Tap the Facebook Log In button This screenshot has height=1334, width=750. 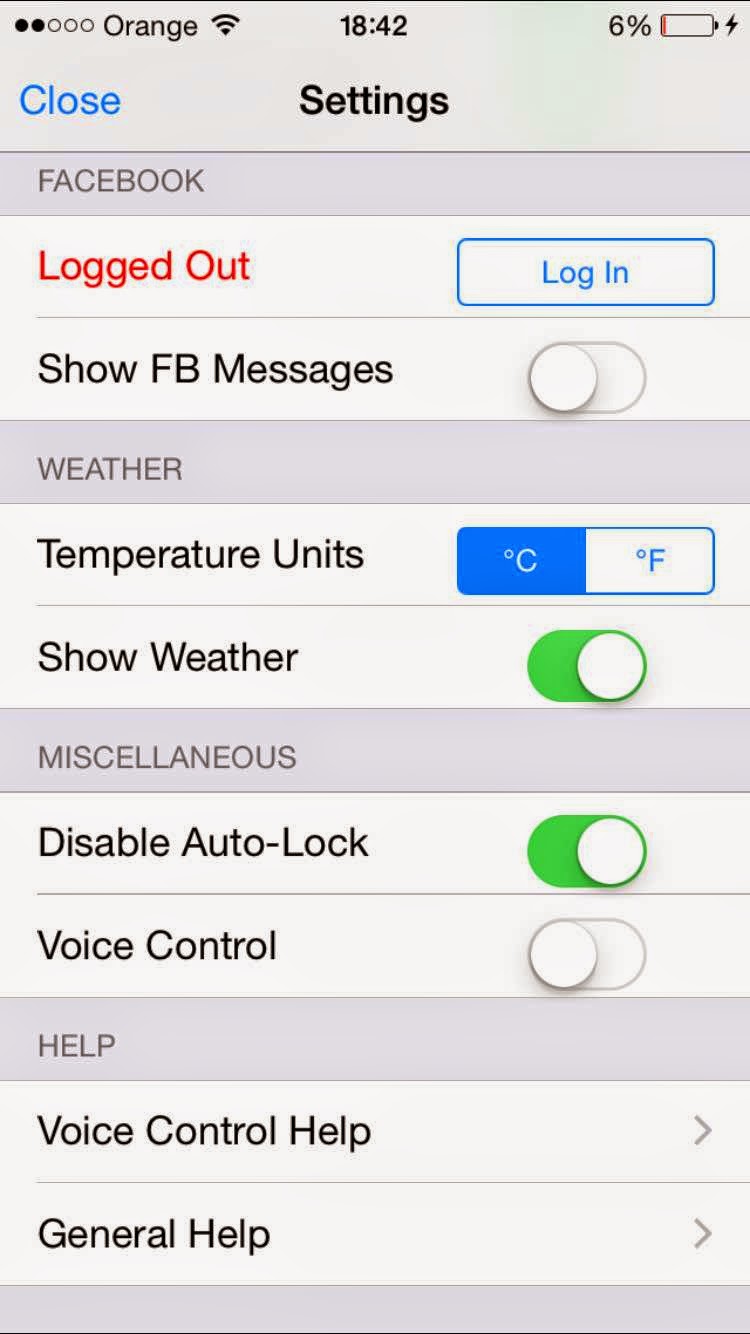586,272
